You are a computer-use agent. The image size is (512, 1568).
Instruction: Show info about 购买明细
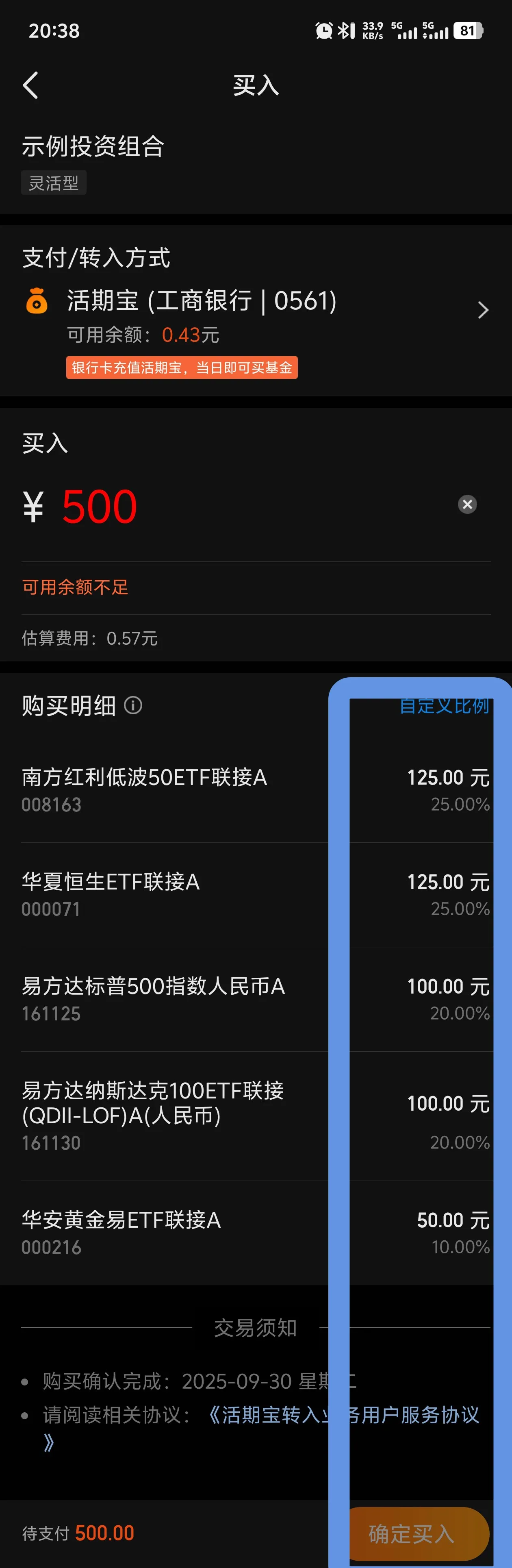[133, 705]
